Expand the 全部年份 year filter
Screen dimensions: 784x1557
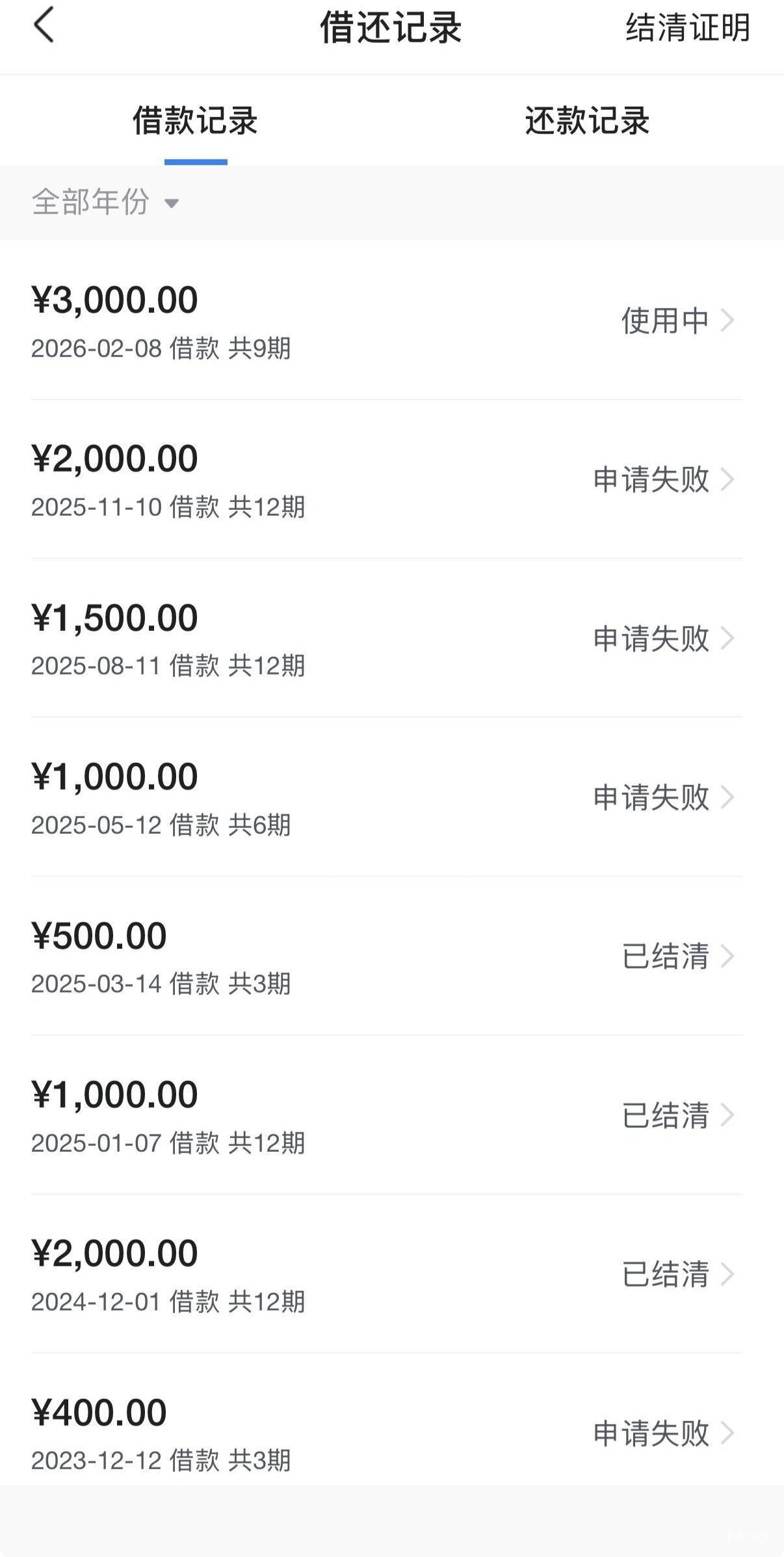click(105, 202)
